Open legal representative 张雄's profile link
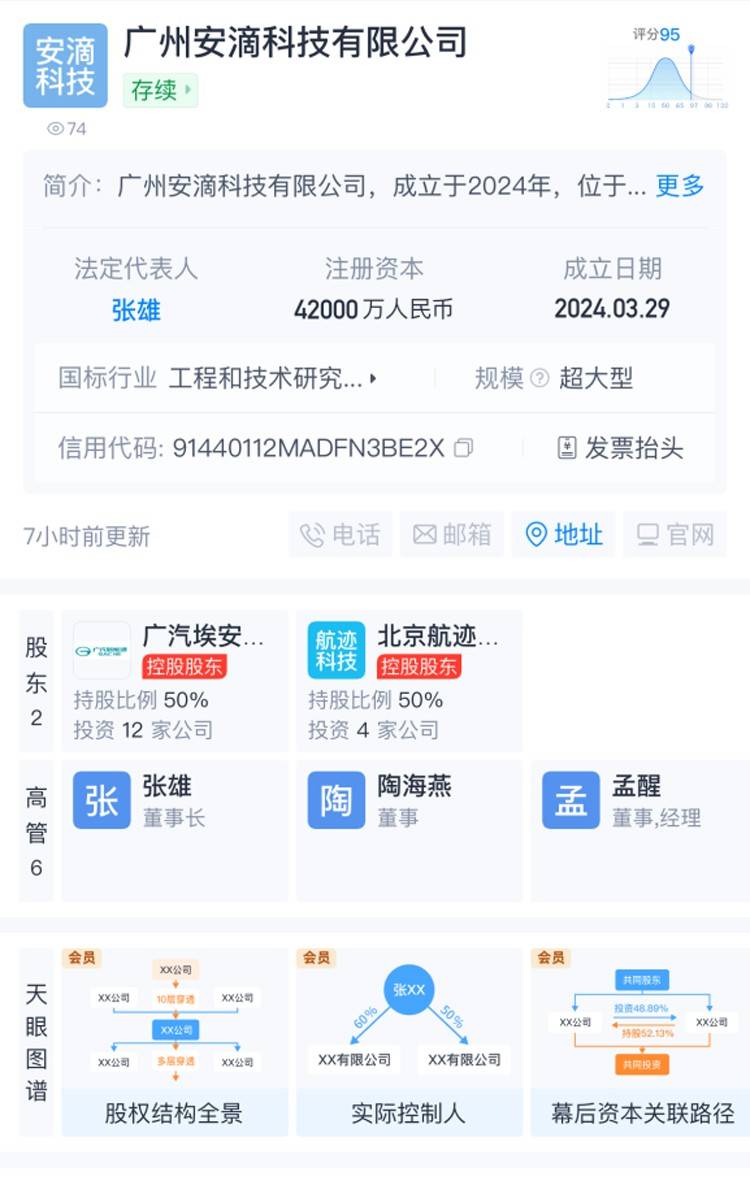This screenshot has width=750, height=1186. point(136,310)
